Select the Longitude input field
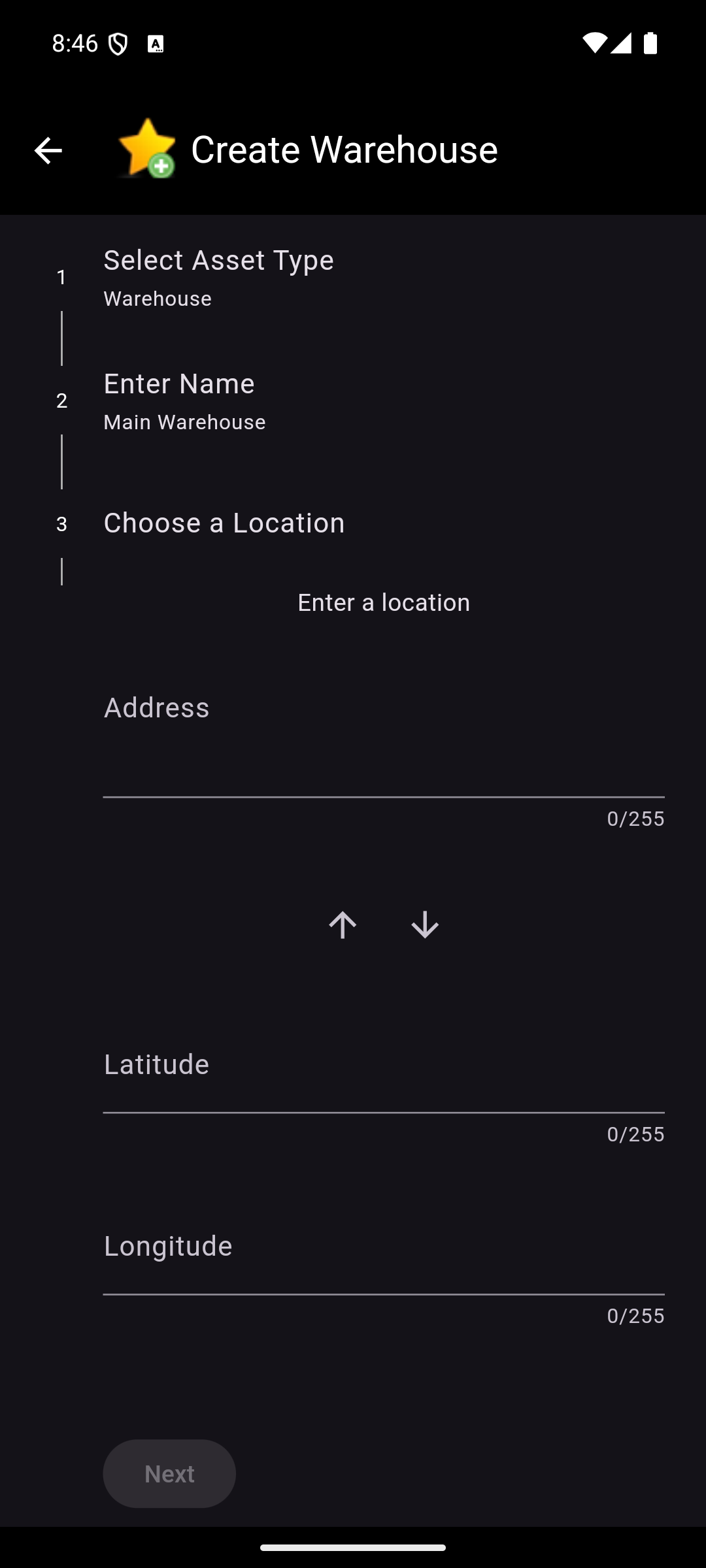This screenshot has width=706, height=1568. [383, 1266]
